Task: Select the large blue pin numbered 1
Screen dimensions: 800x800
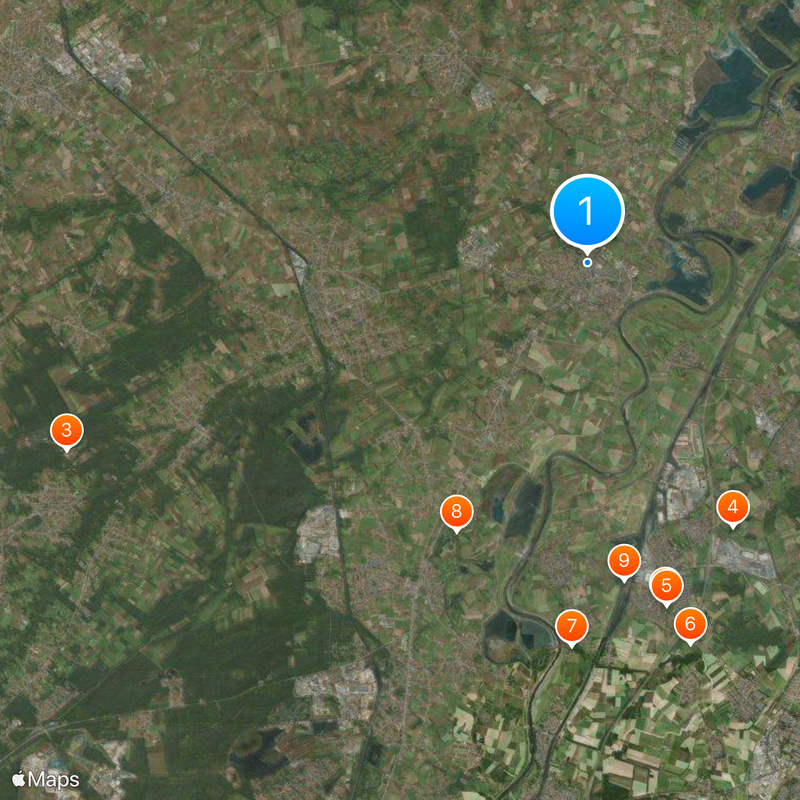Action: pos(587,212)
